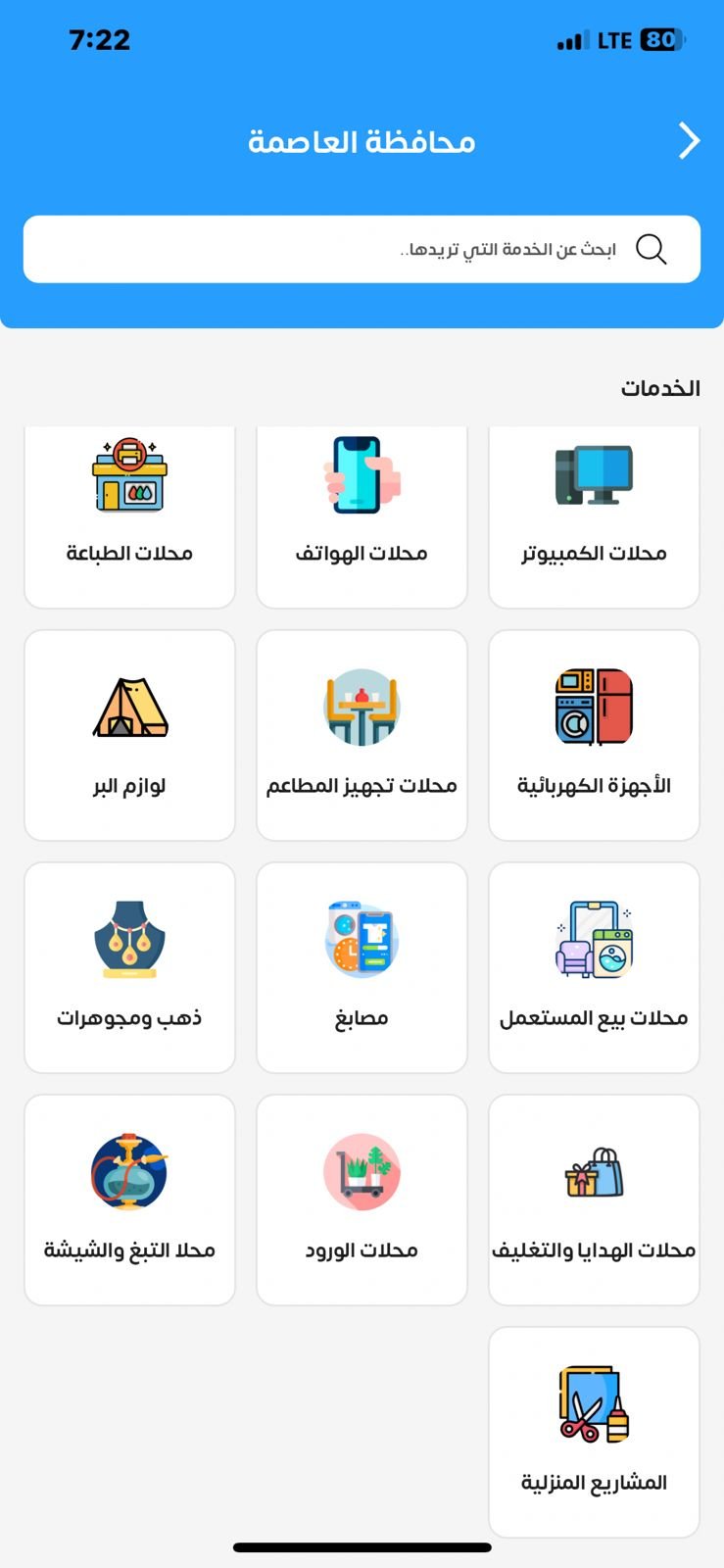This screenshot has height=1568, width=724.
Task: Go back using the header arrow
Action: (690, 141)
